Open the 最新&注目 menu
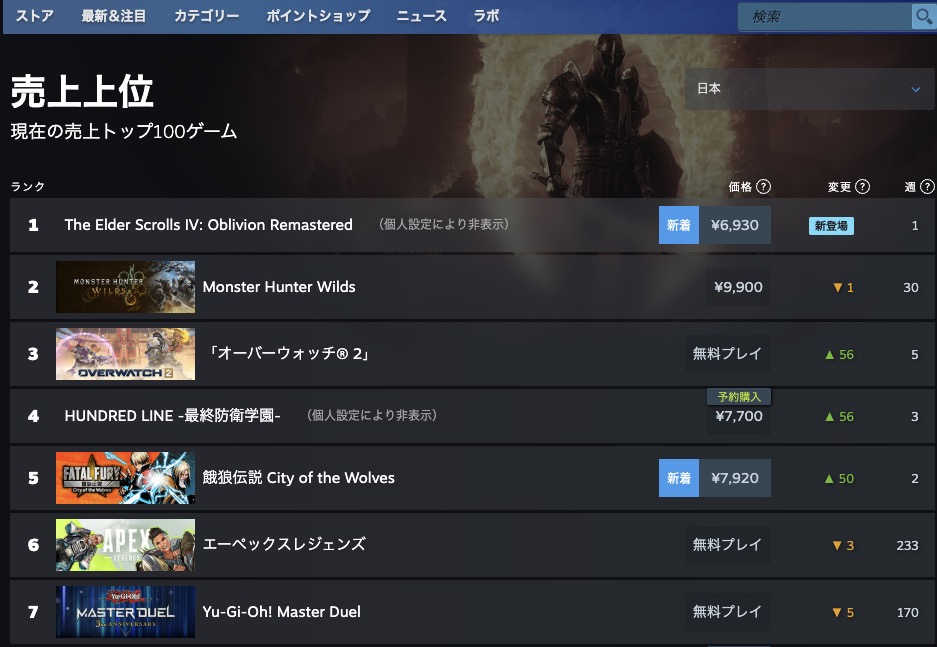937x647 pixels. pos(114,16)
